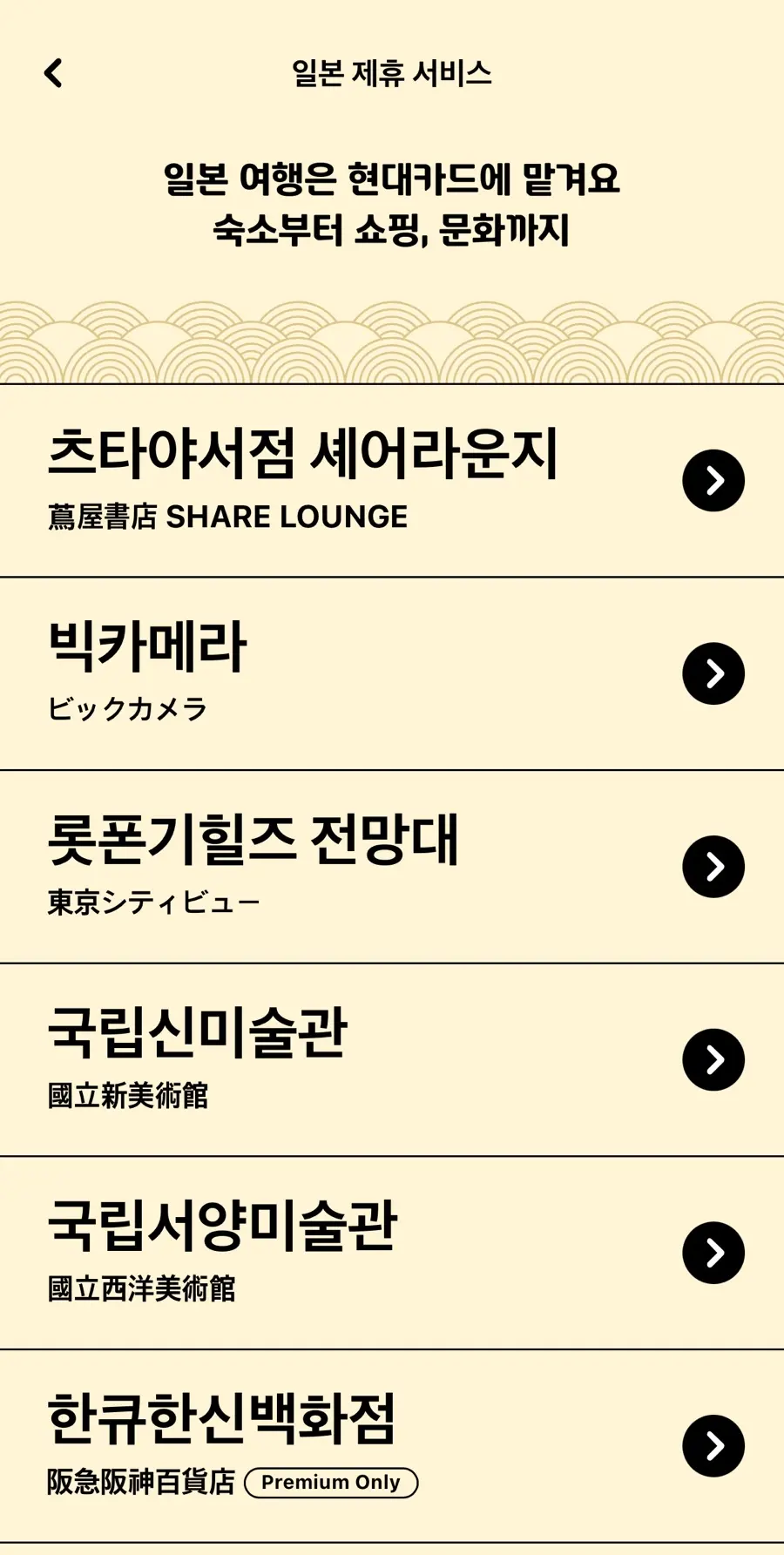The image size is (784, 1555).
Task: Go back using the top-left arrow
Action: point(54,73)
